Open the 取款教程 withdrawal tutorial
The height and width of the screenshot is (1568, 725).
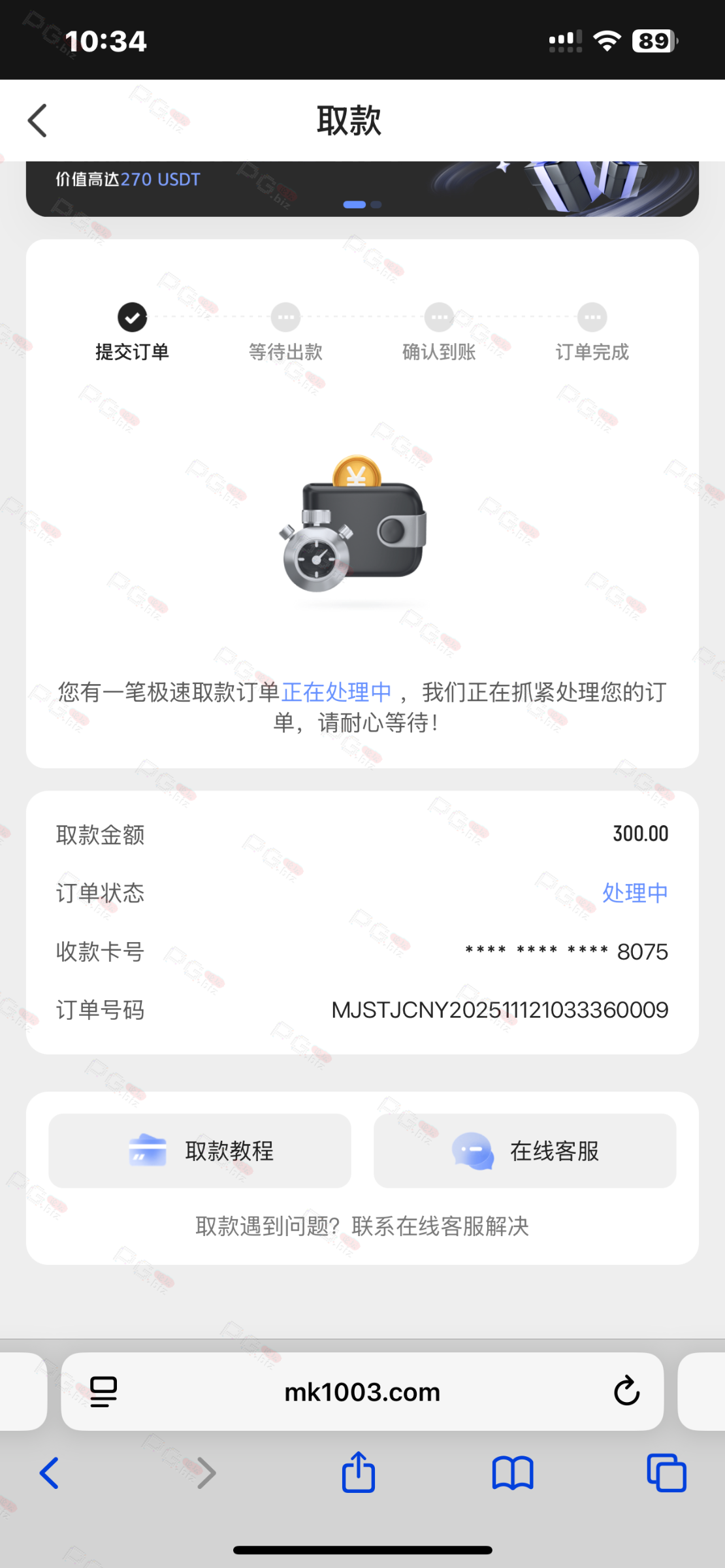click(x=200, y=1151)
